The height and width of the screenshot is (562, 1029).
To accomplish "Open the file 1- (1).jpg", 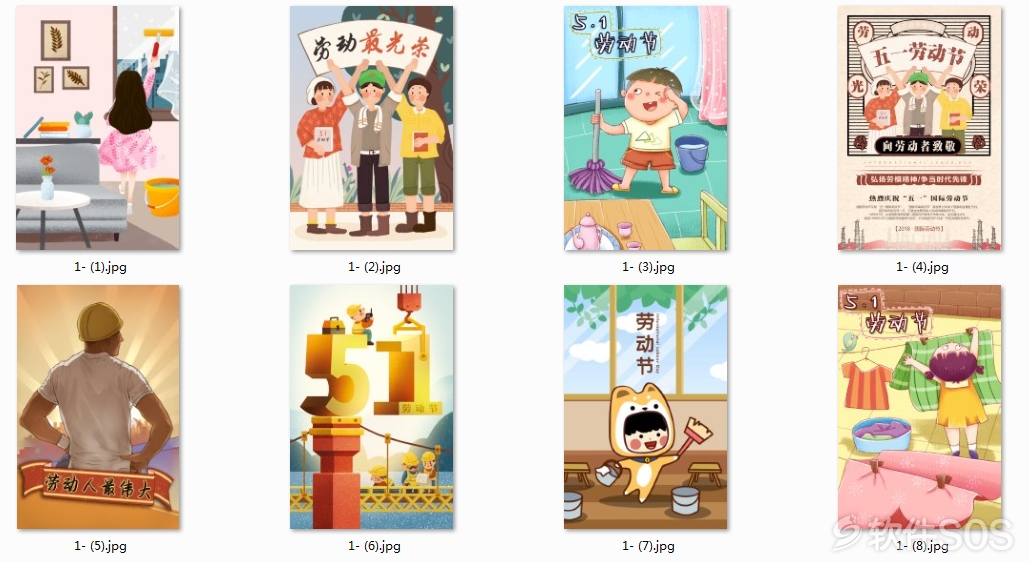I will point(98,128).
